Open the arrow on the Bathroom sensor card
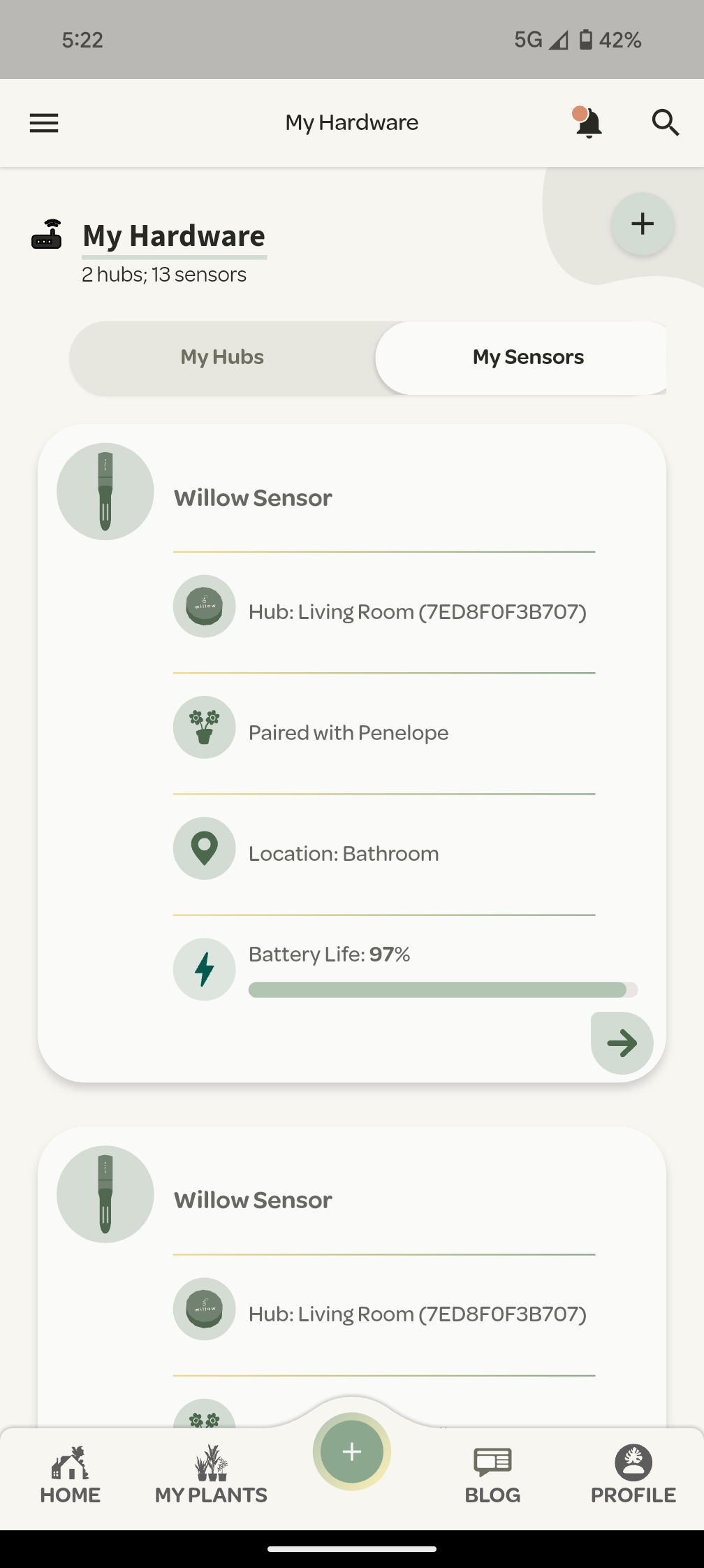The image size is (704, 1568). 622,1043
